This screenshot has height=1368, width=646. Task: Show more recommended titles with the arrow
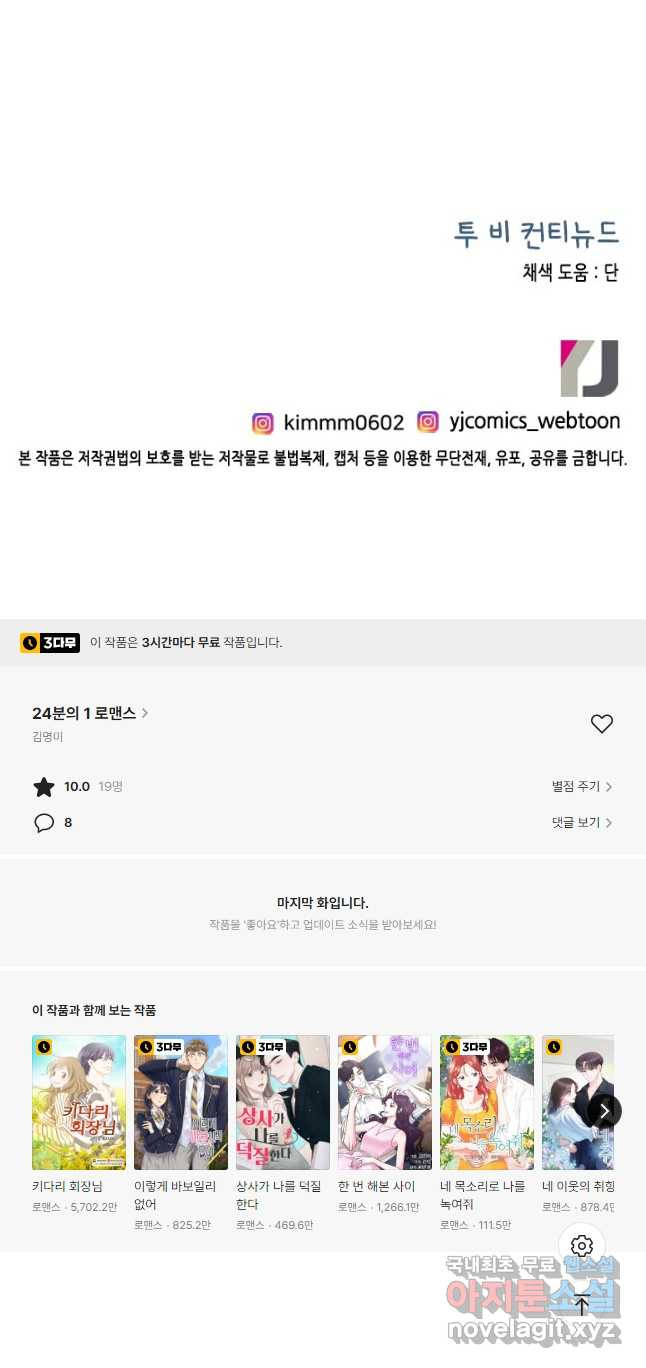pyautogui.click(x=604, y=1110)
